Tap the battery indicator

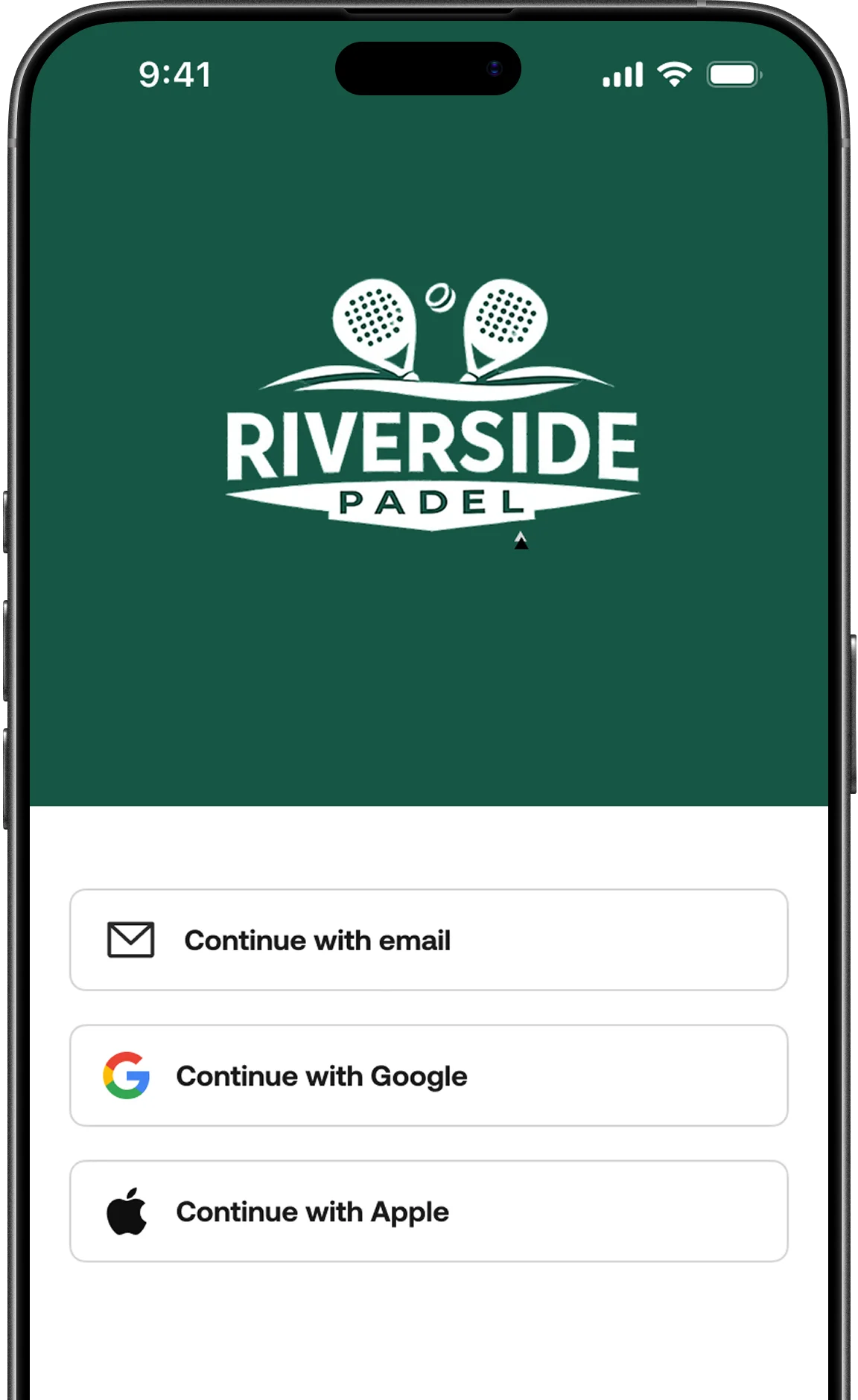733,74
